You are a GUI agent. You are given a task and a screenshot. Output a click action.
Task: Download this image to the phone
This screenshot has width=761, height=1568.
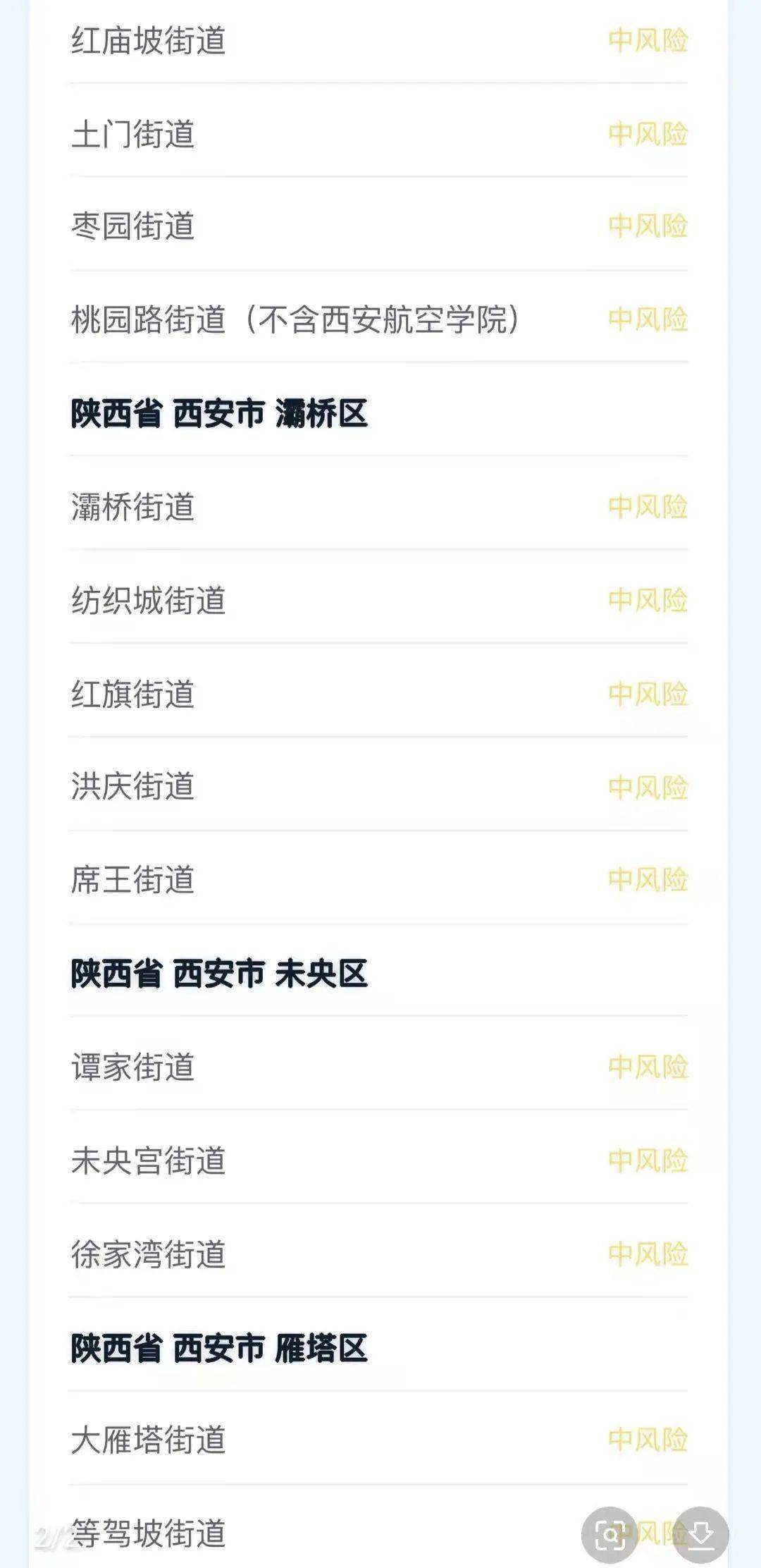700,1534
